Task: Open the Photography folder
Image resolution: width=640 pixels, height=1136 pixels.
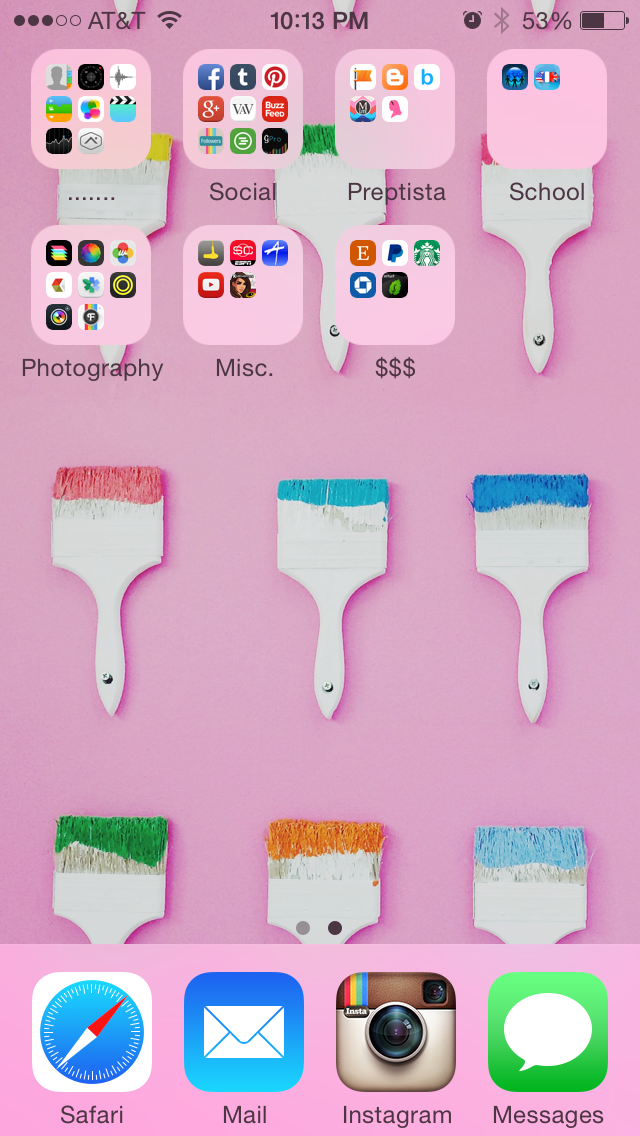Action: point(91,285)
